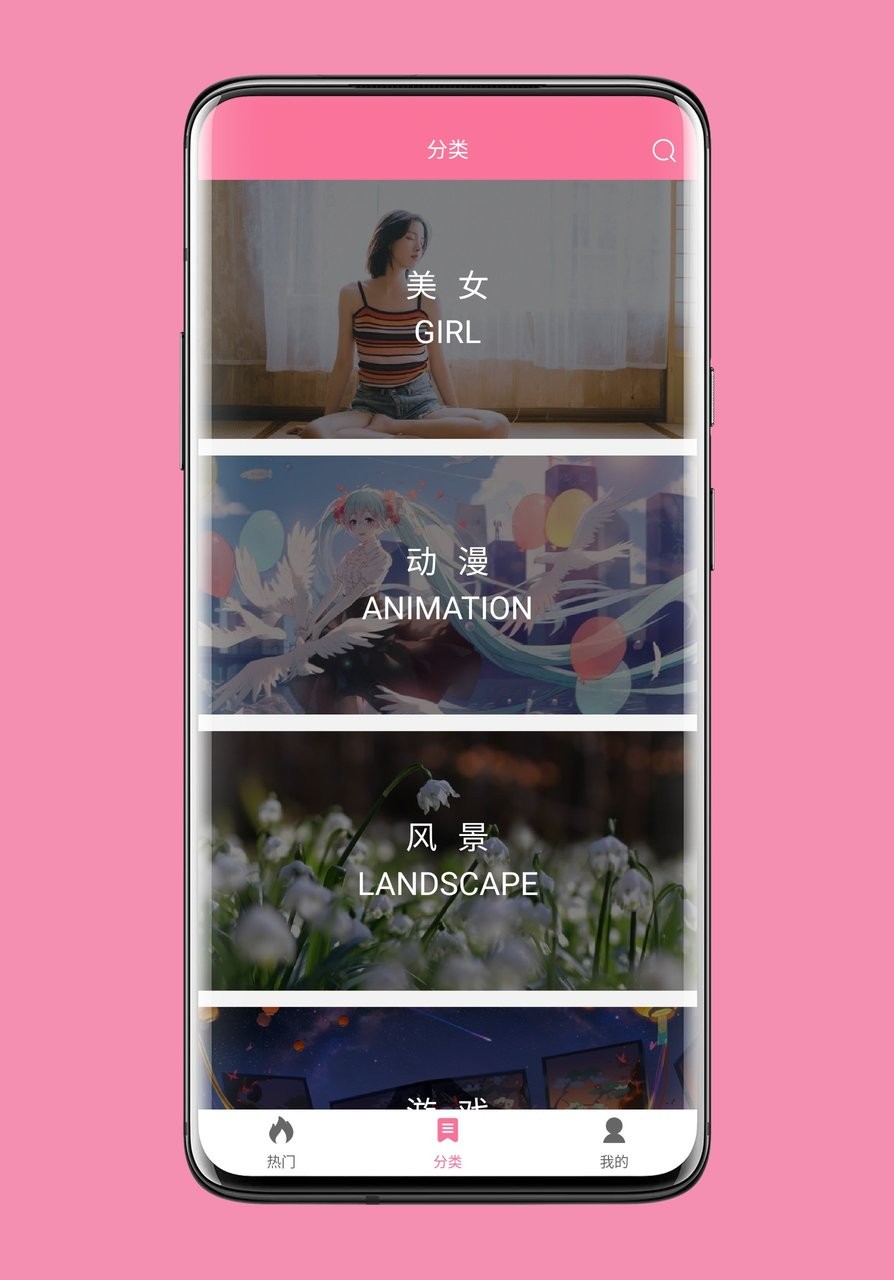This screenshot has width=894, height=1280.
Task: Click the 分类 title in the header
Action: tap(447, 148)
